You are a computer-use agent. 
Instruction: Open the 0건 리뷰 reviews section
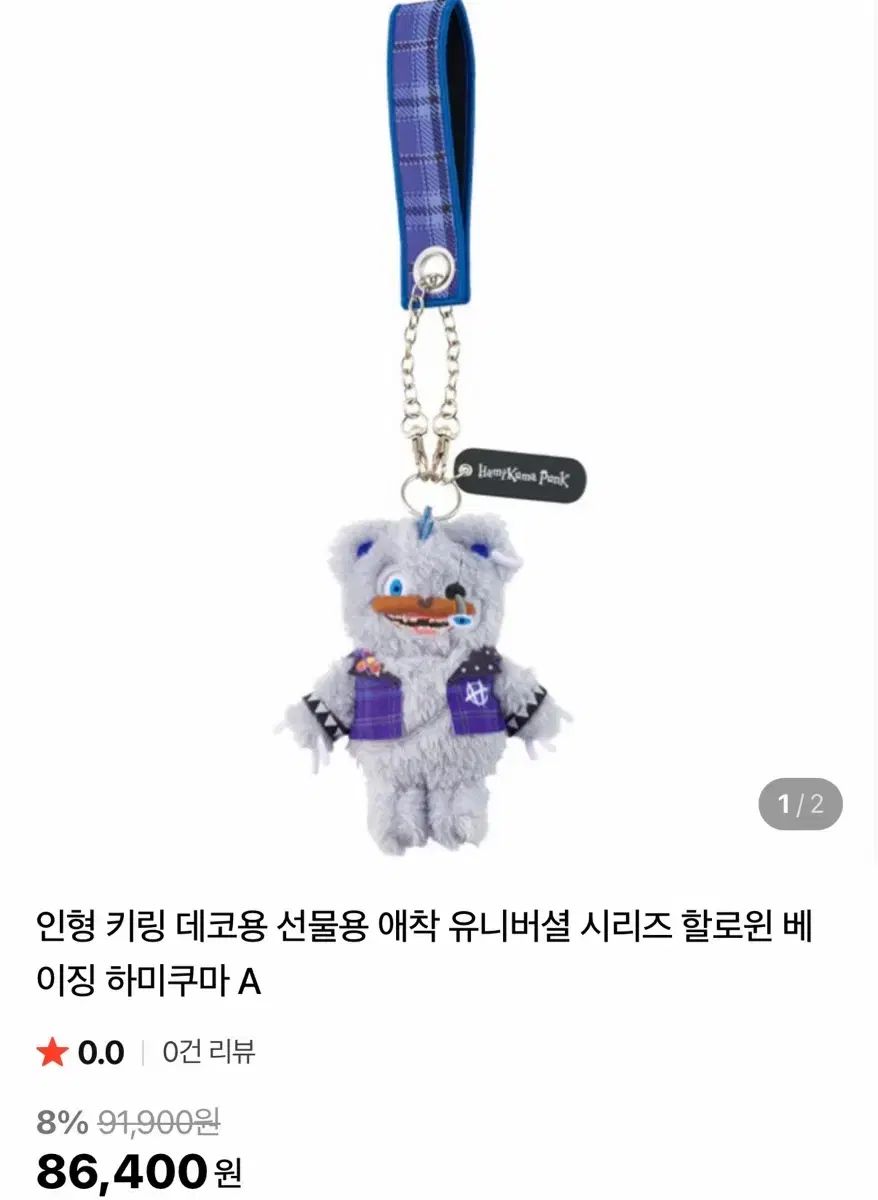point(209,1052)
